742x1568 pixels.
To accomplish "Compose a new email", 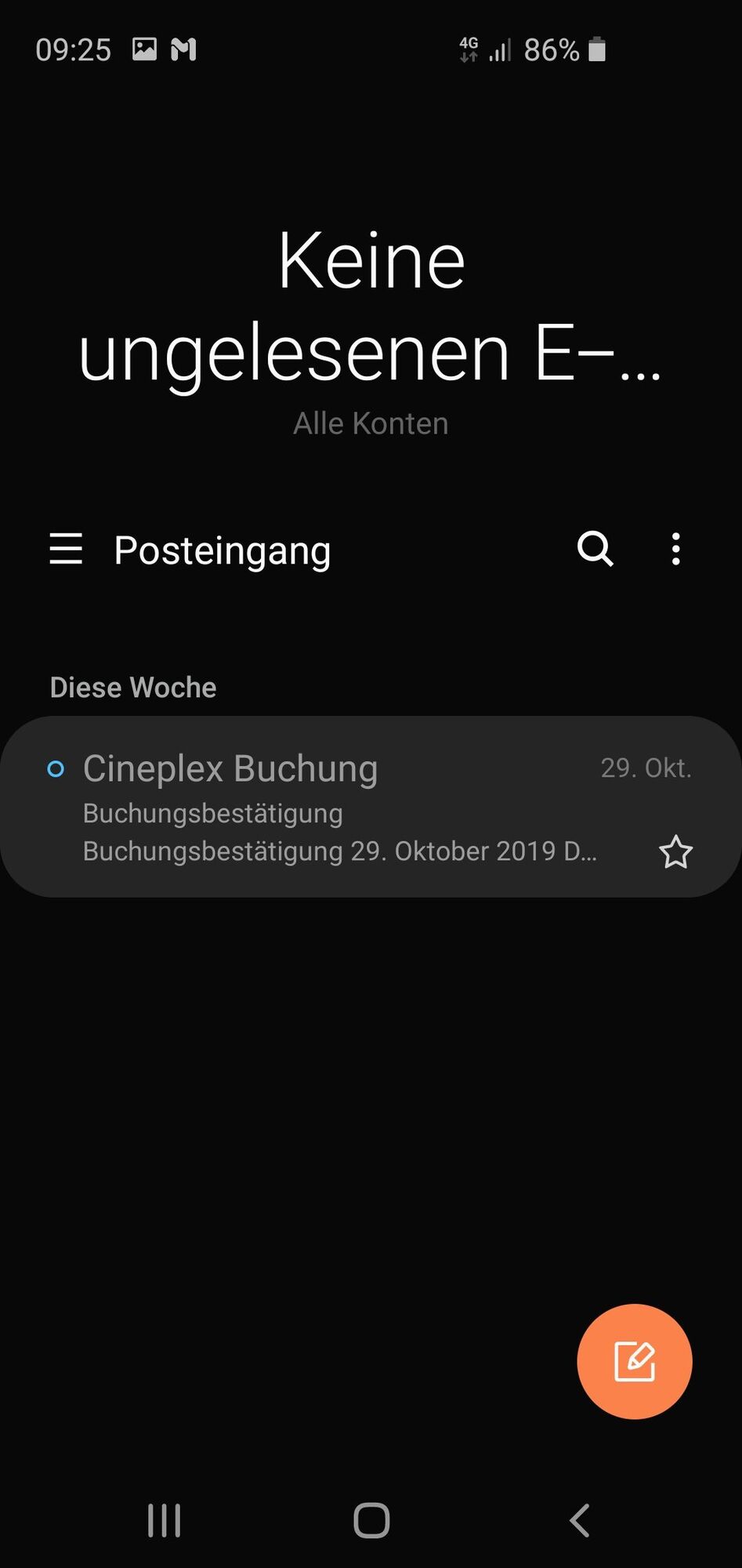I will pos(634,1362).
